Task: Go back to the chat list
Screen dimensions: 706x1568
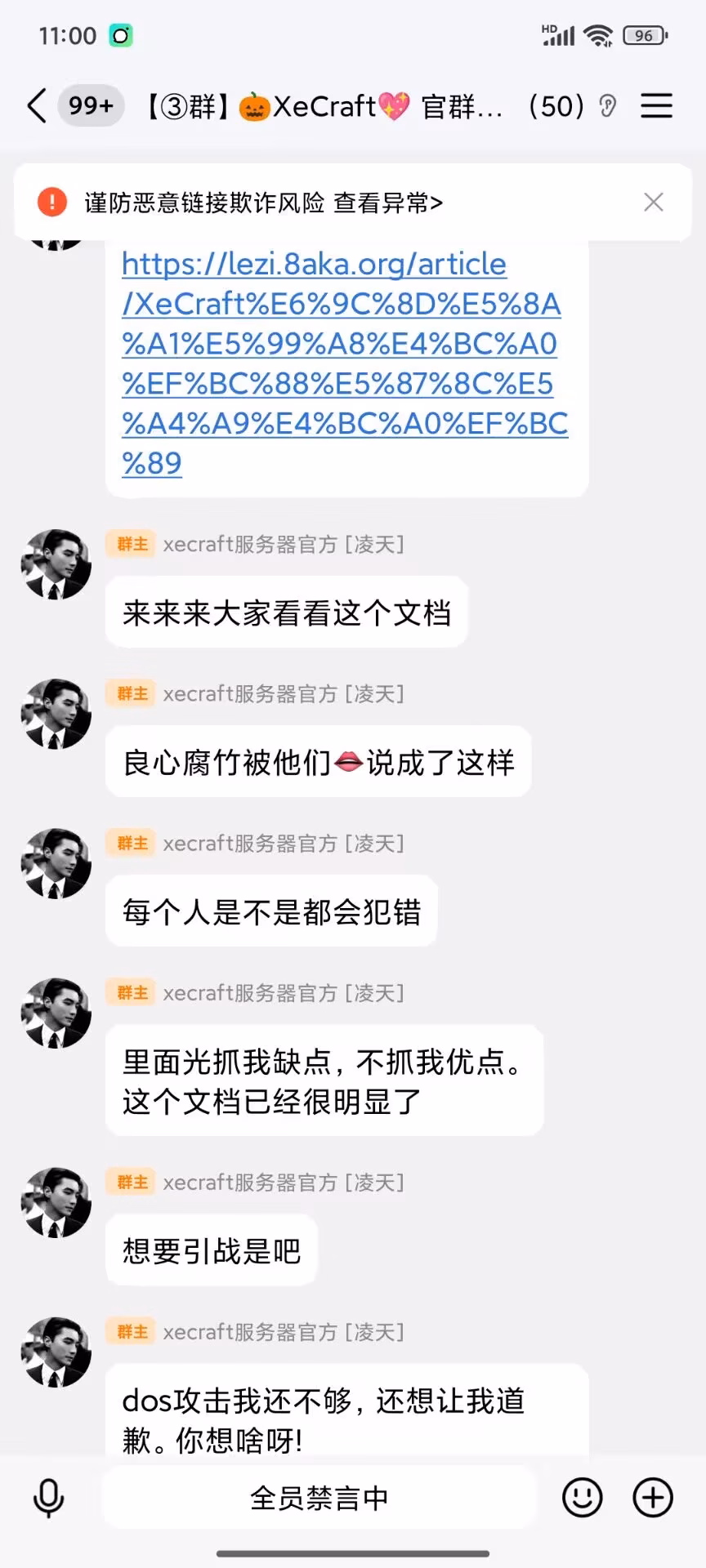Action: pos(37,106)
